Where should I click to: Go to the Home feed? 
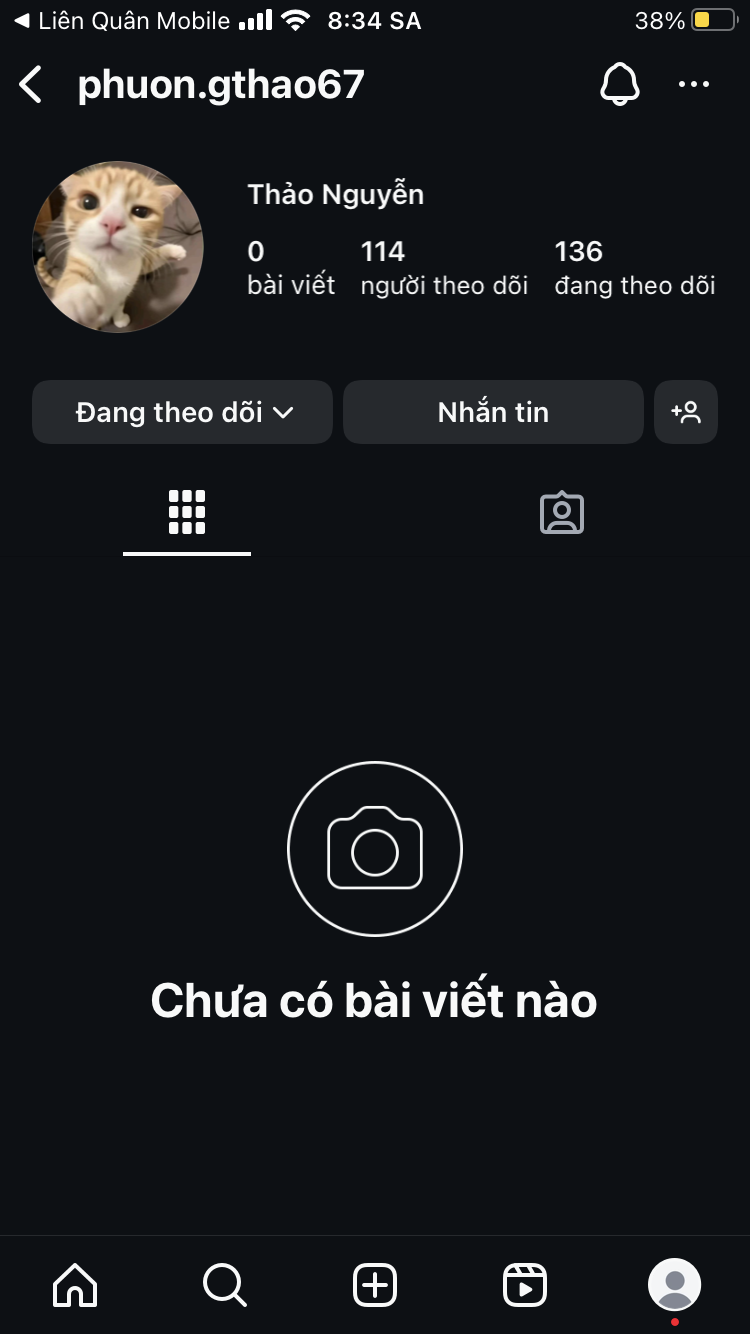click(75, 1284)
